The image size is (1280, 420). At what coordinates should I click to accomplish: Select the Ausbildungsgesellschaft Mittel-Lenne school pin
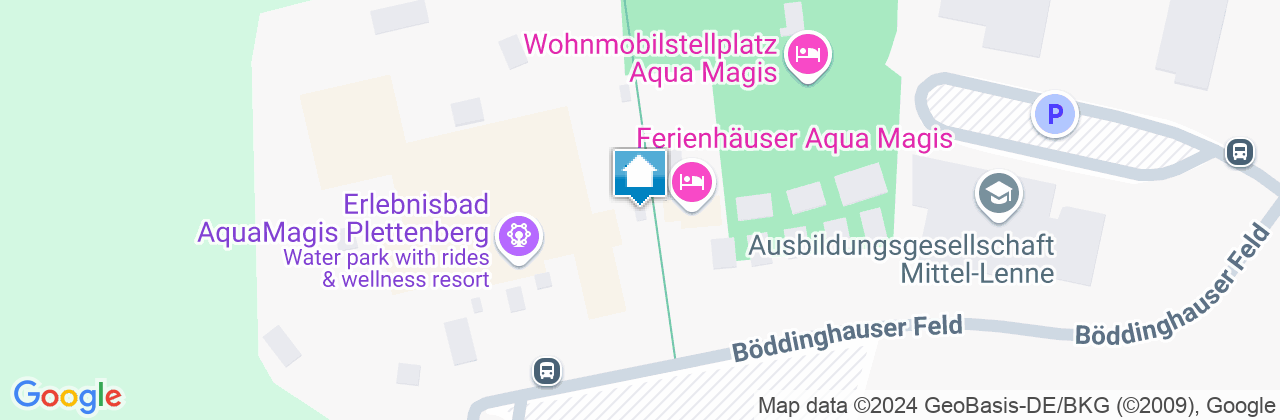click(x=998, y=193)
